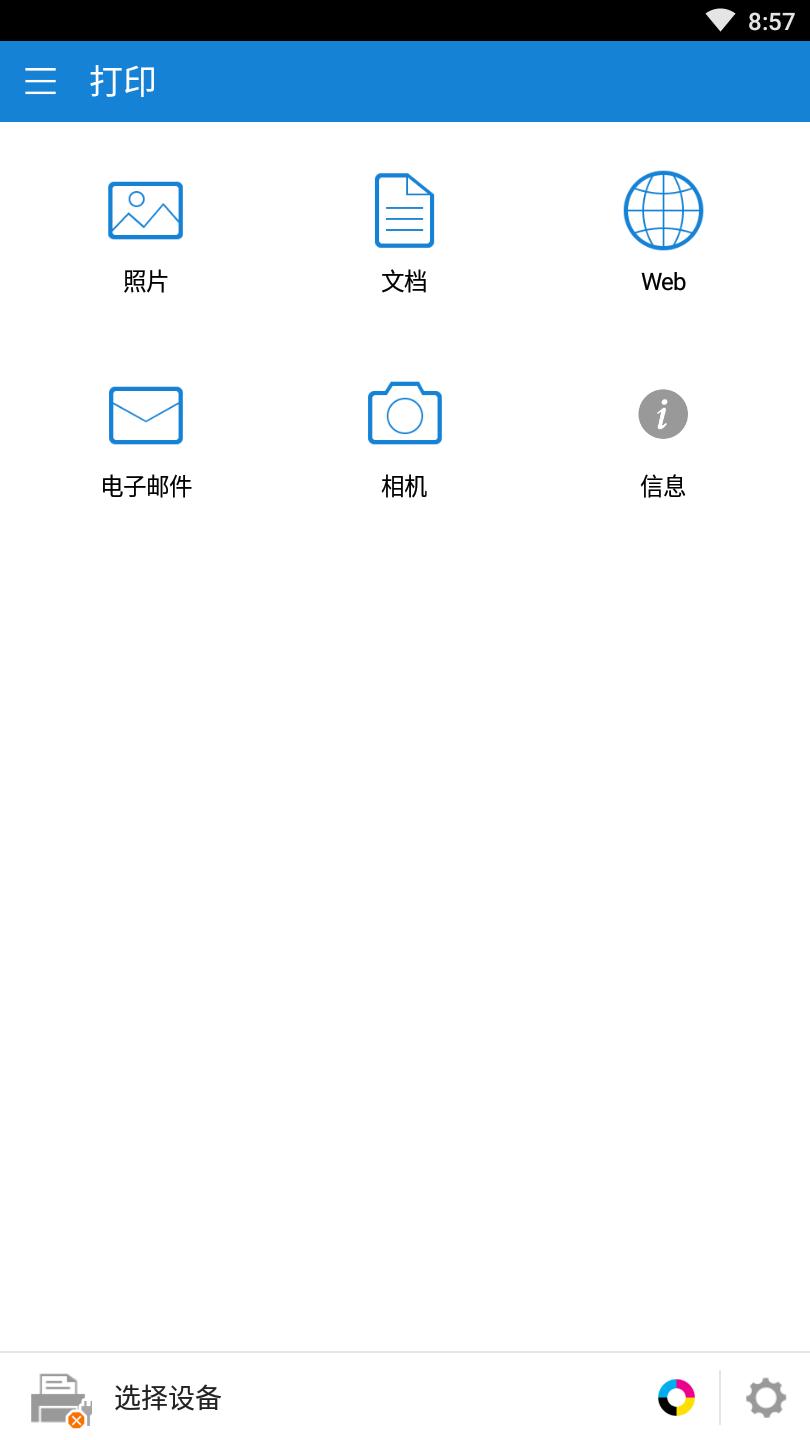Open the Web printing globe icon
This screenshot has height=1440, width=810.
(663, 210)
